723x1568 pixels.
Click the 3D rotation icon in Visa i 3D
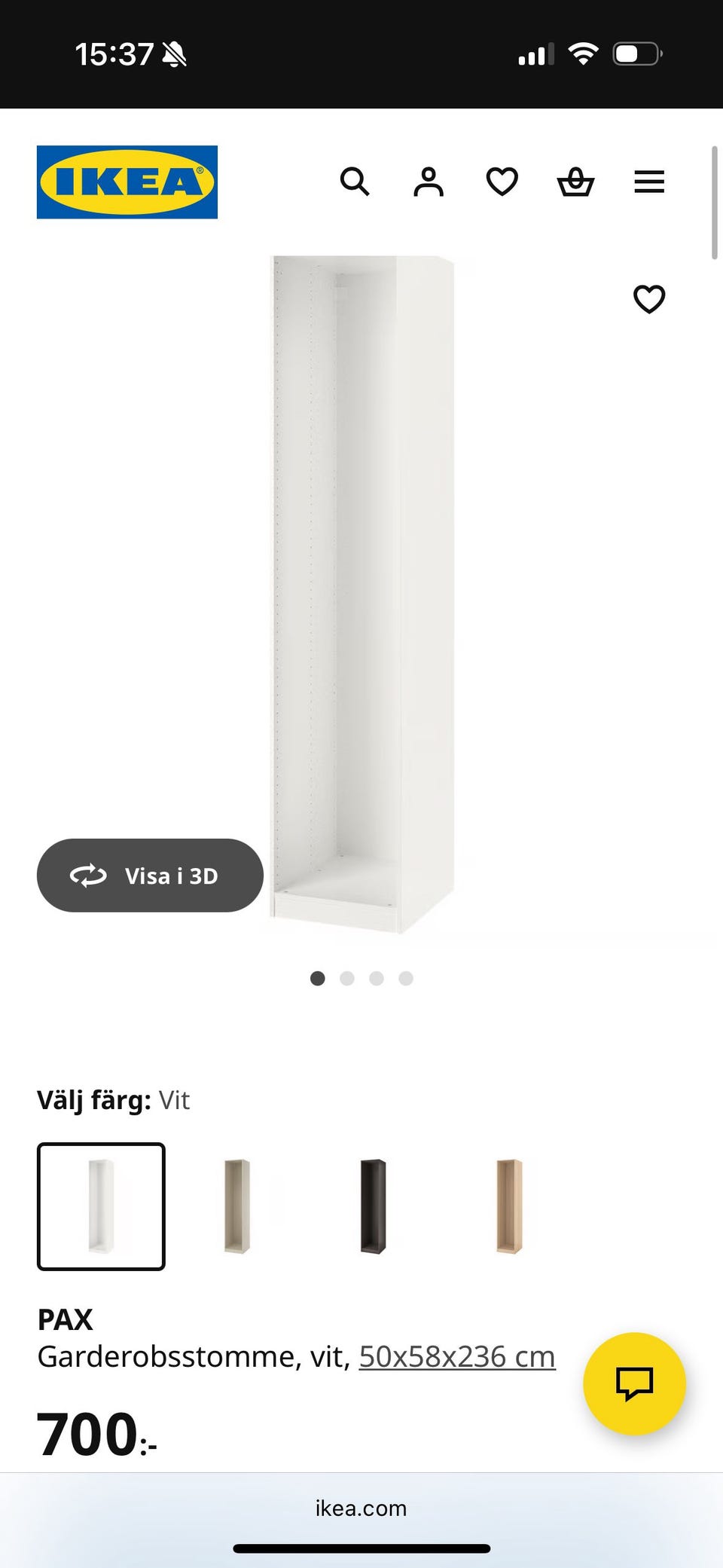point(89,876)
